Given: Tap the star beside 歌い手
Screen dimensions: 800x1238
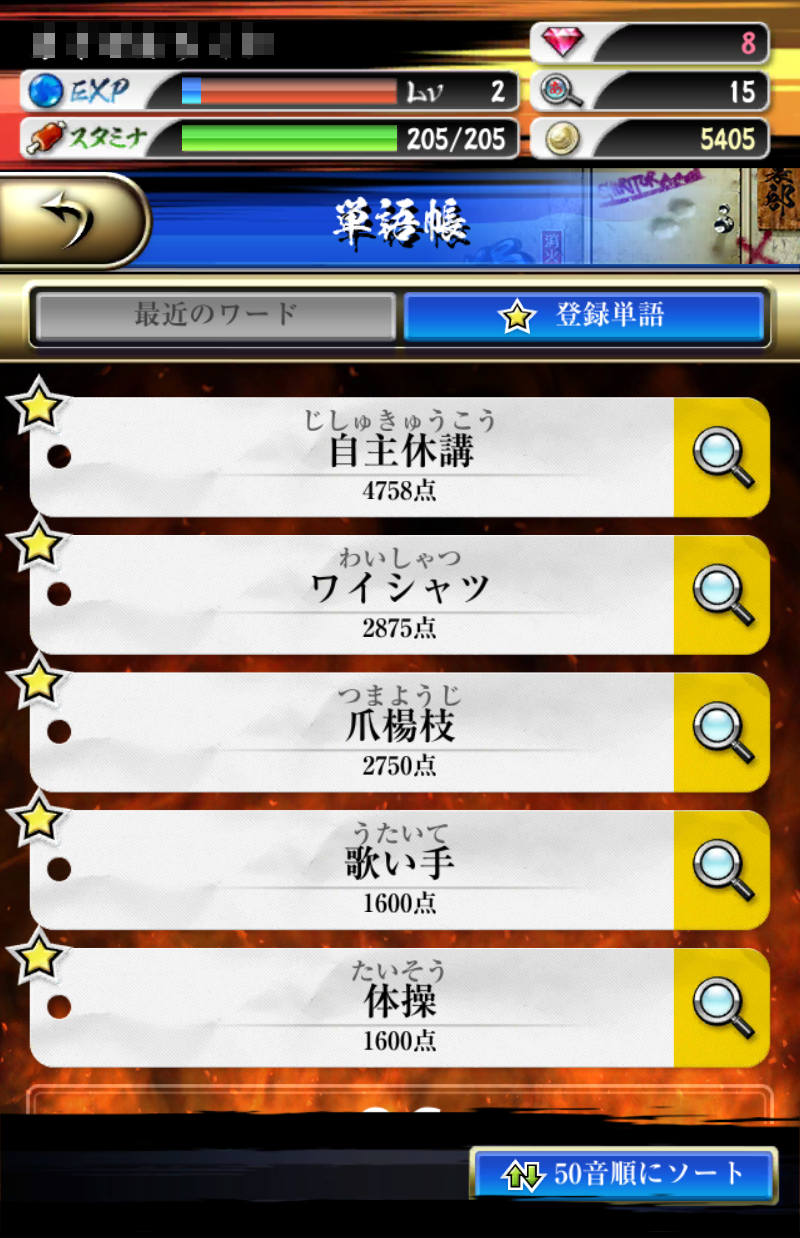Looking at the screenshot, I should click(x=38, y=820).
